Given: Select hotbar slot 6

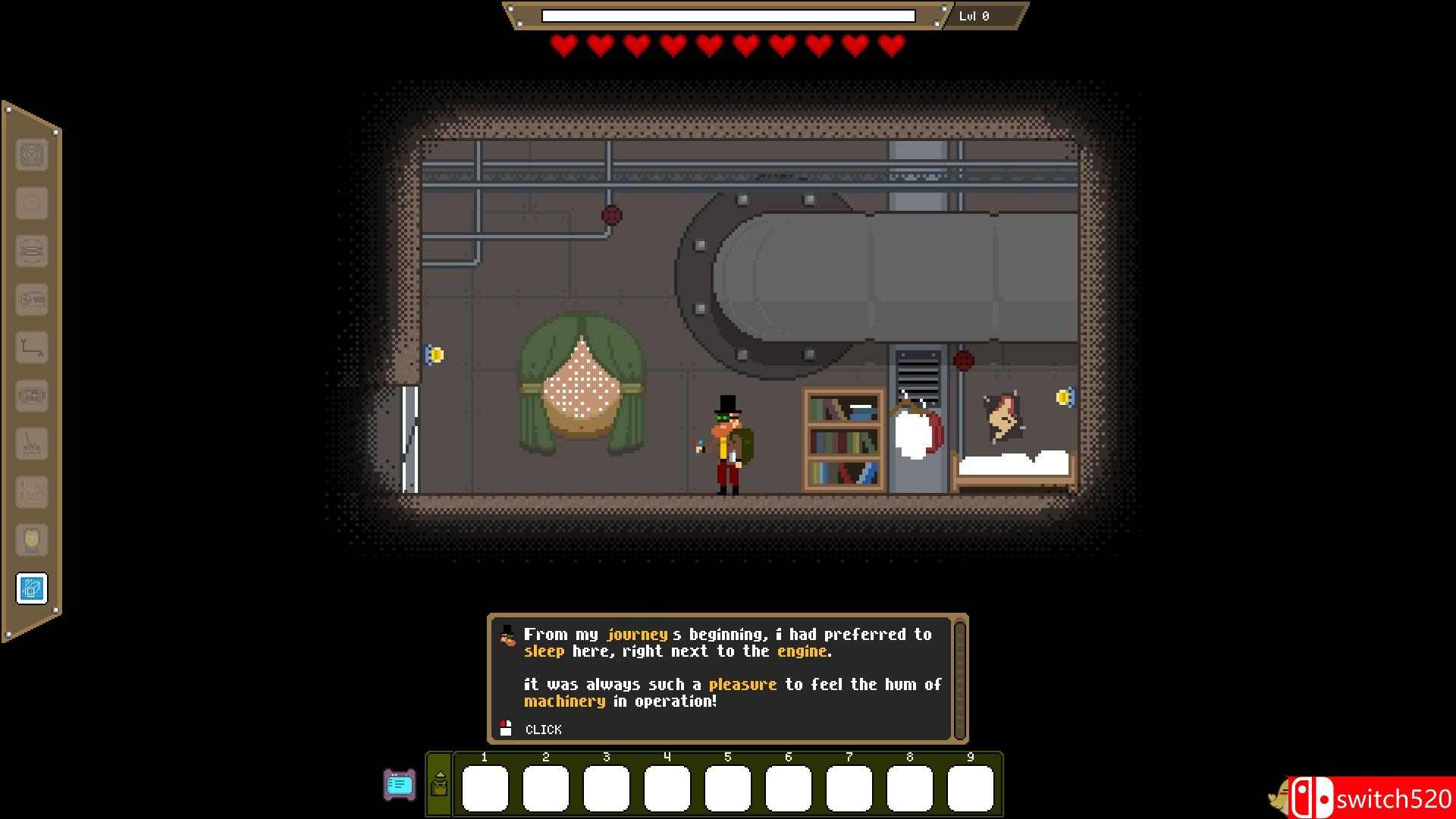Looking at the screenshot, I should pyautogui.click(x=788, y=789).
